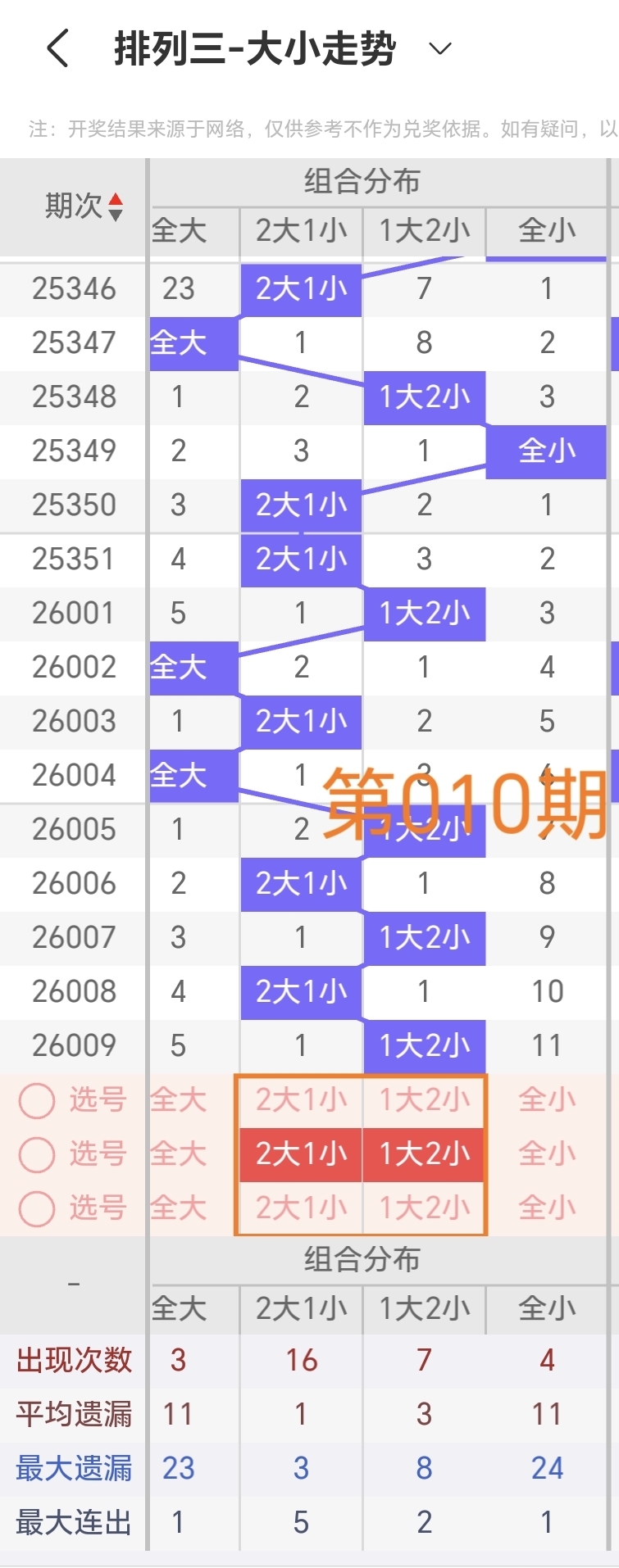Click the 1大2小 highlighted cell for period 26009

[424, 1045]
